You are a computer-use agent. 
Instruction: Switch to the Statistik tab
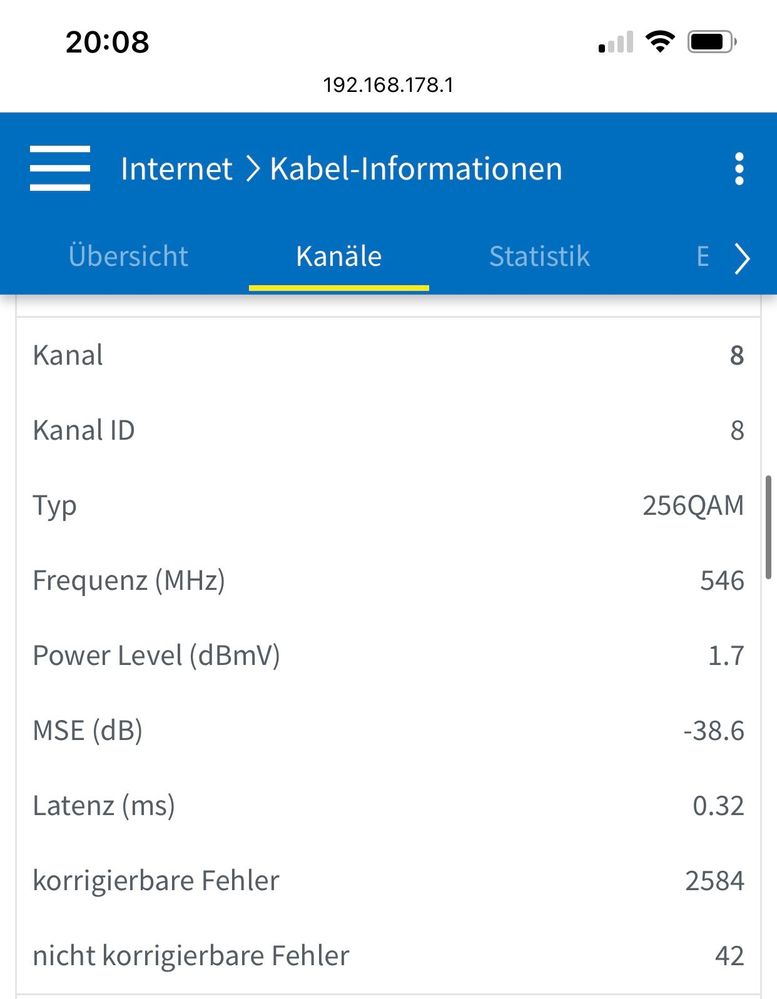click(539, 256)
